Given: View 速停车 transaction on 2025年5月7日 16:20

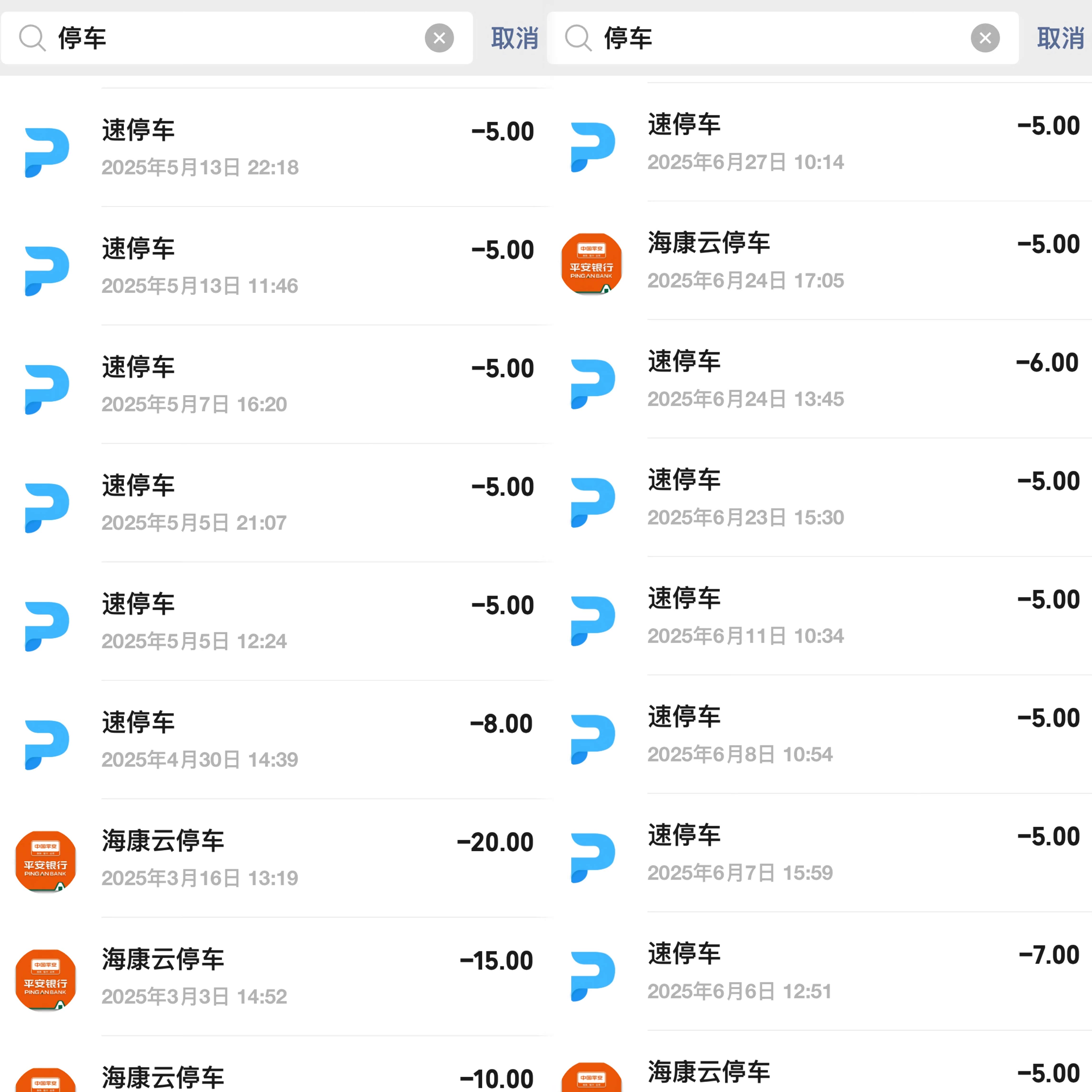Looking at the screenshot, I should [273, 384].
